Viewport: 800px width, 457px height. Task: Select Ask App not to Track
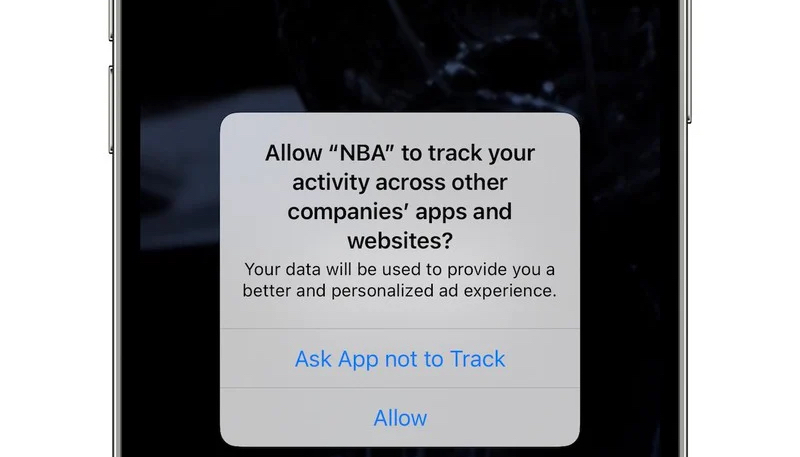tap(400, 359)
